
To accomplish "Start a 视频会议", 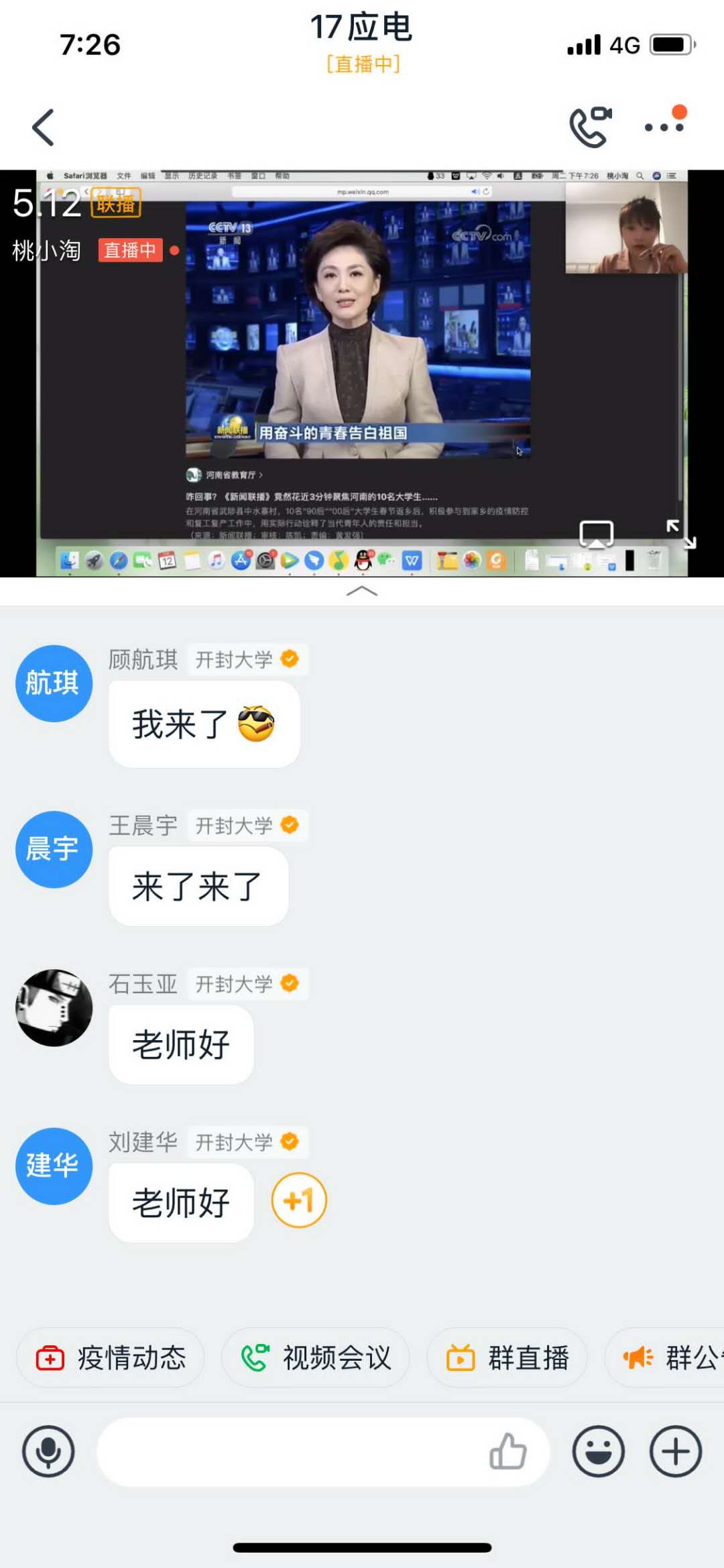I will click(x=316, y=1358).
